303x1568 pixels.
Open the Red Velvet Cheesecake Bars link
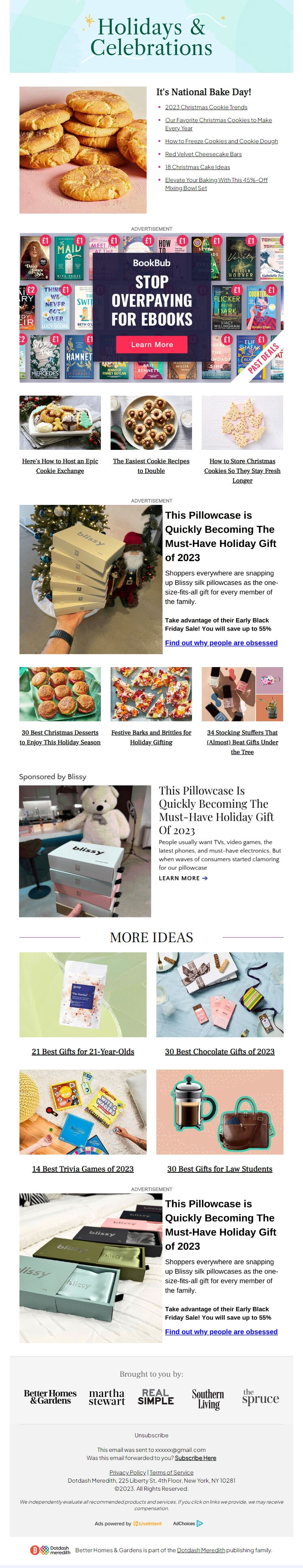point(203,154)
